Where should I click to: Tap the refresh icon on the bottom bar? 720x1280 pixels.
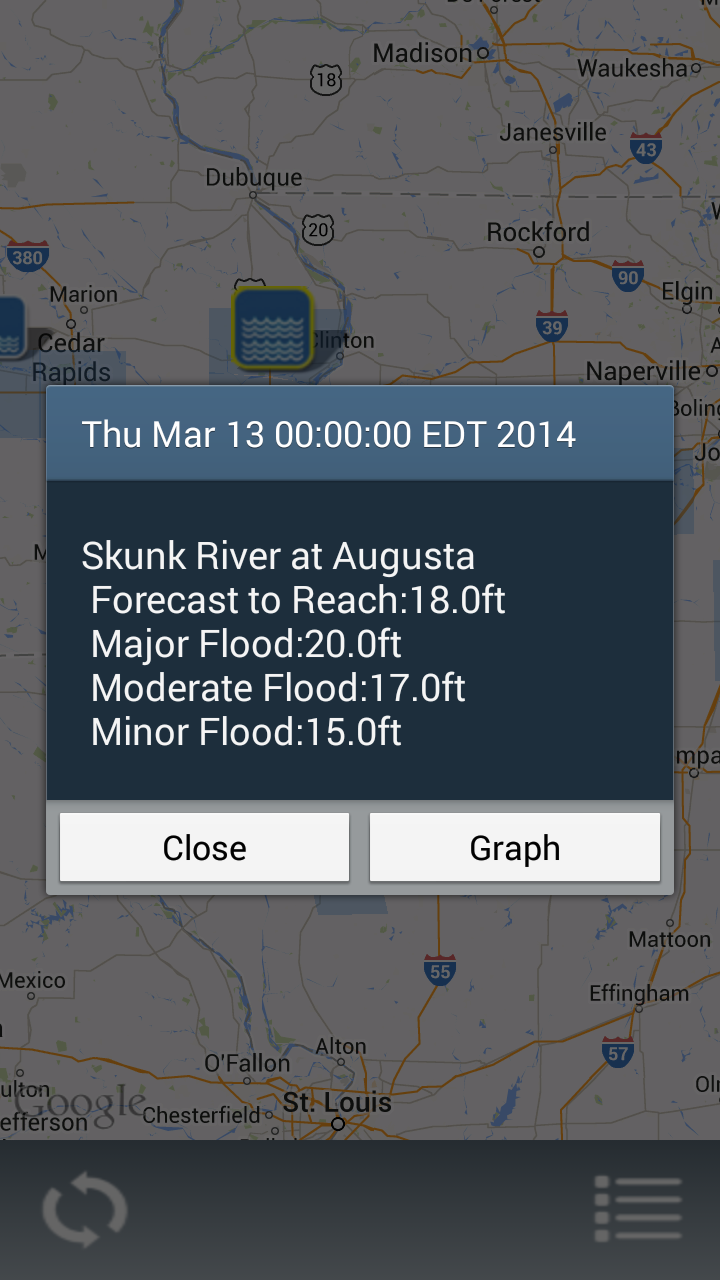pyautogui.click(x=85, y=1207)
